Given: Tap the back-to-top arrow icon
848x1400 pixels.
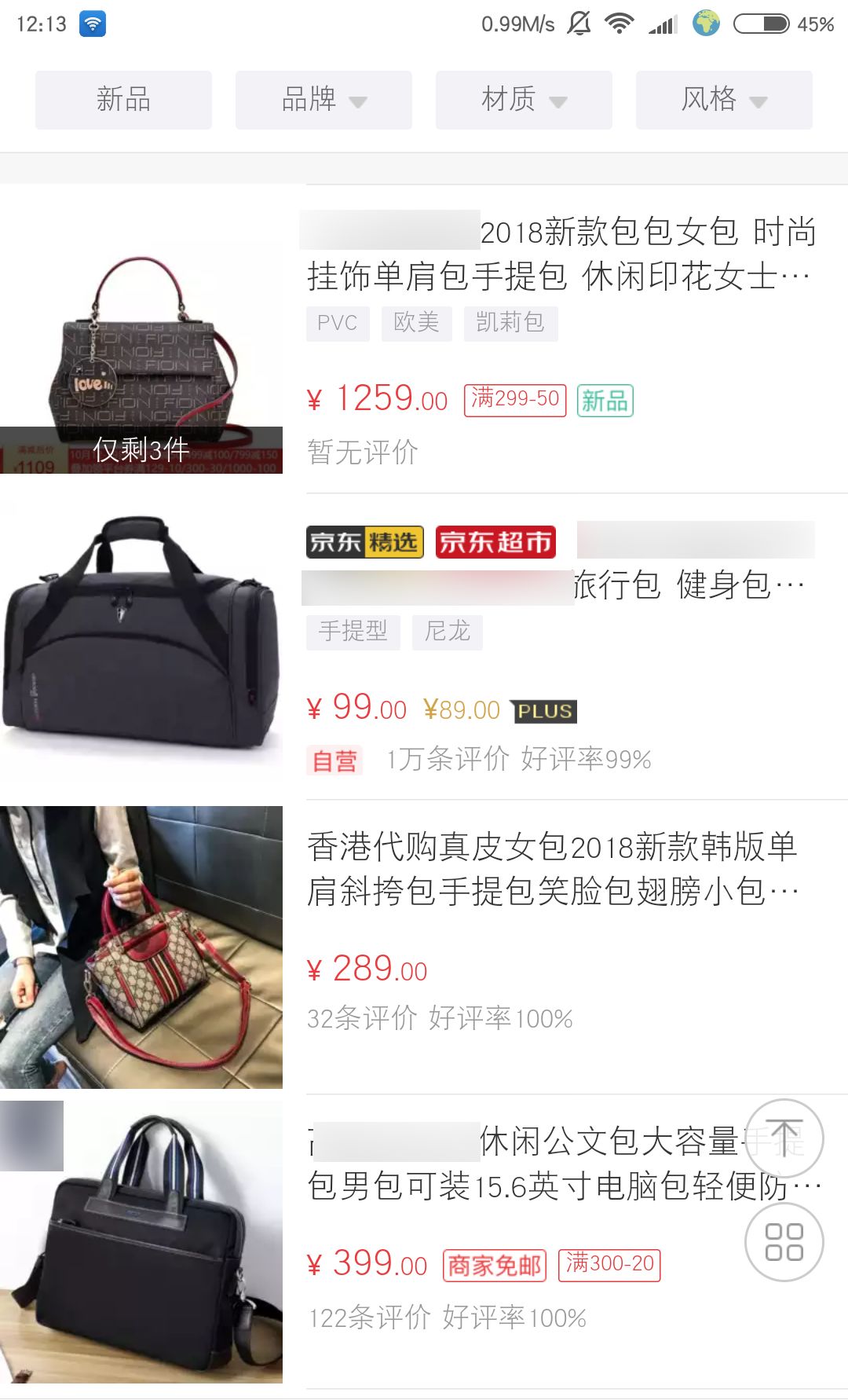Looking at the screenshot, I should (x=784, y=1138).
